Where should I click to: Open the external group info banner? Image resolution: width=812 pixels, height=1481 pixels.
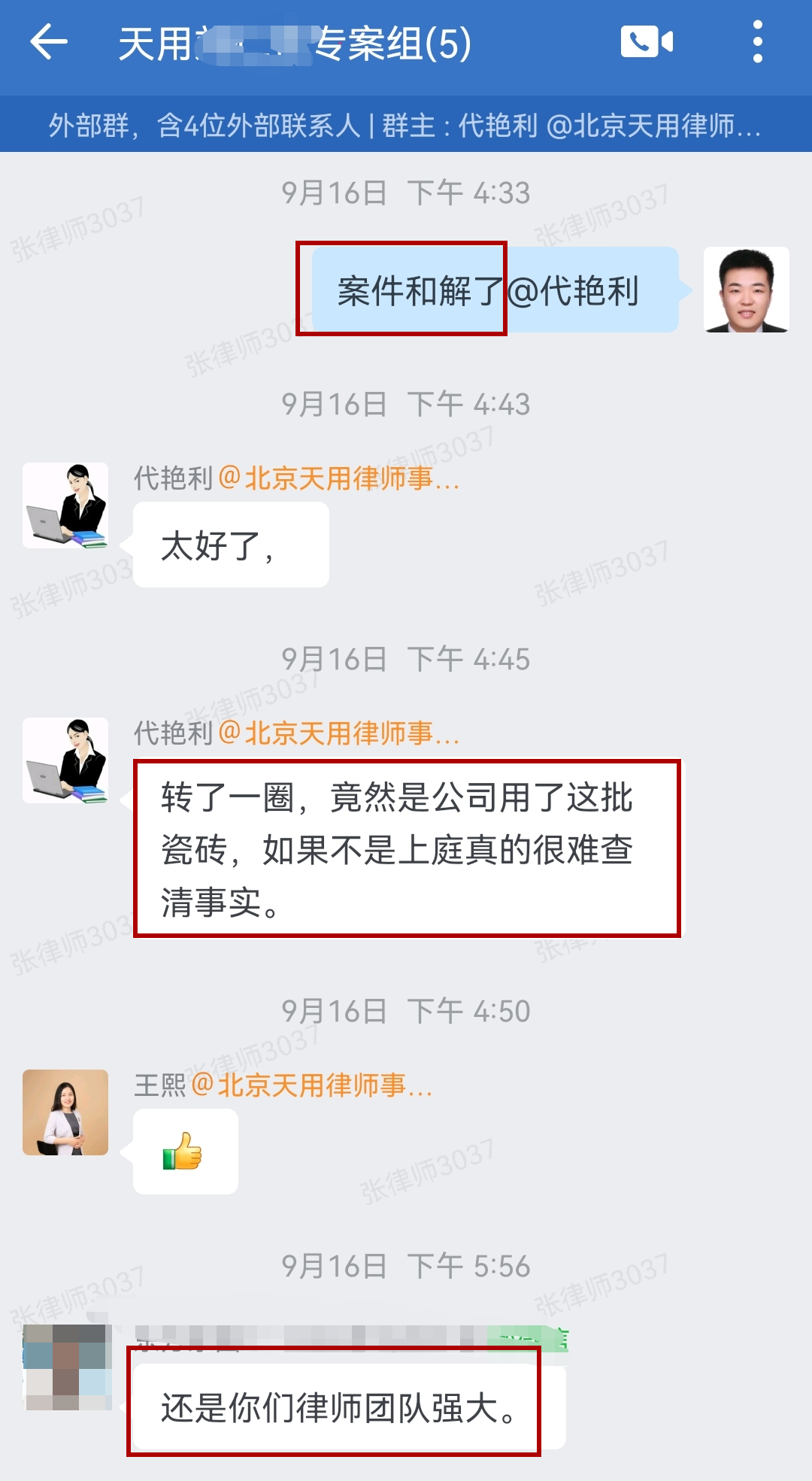pyautogui.click(x=406, y=125)
